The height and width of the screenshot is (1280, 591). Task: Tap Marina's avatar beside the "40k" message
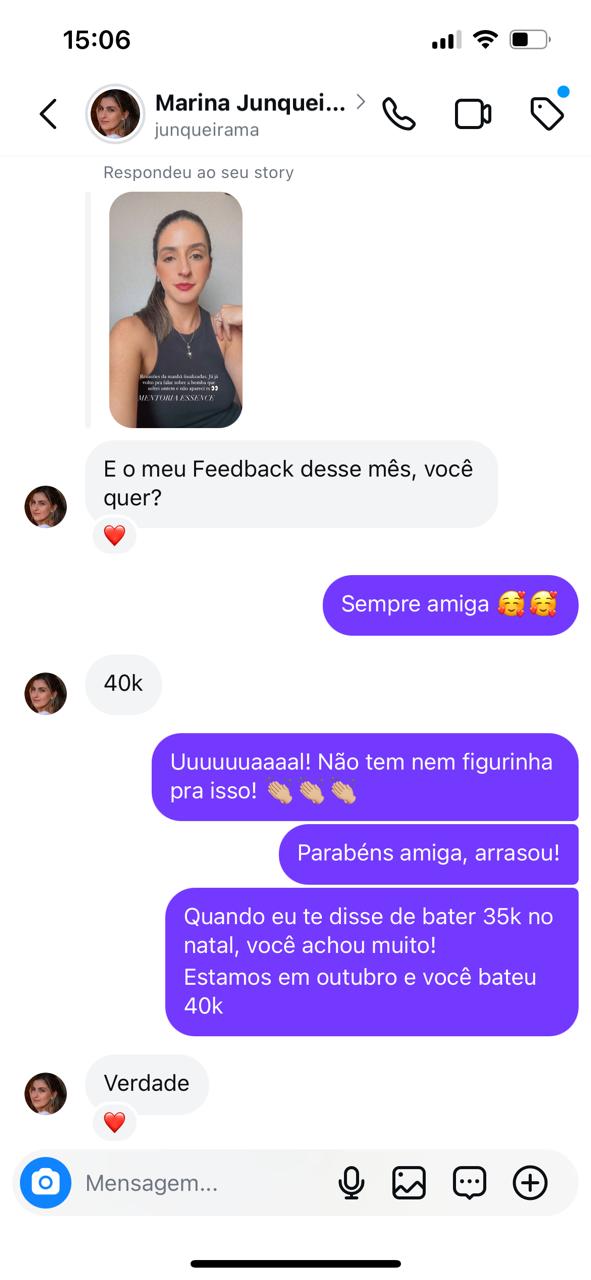point(45,694)
